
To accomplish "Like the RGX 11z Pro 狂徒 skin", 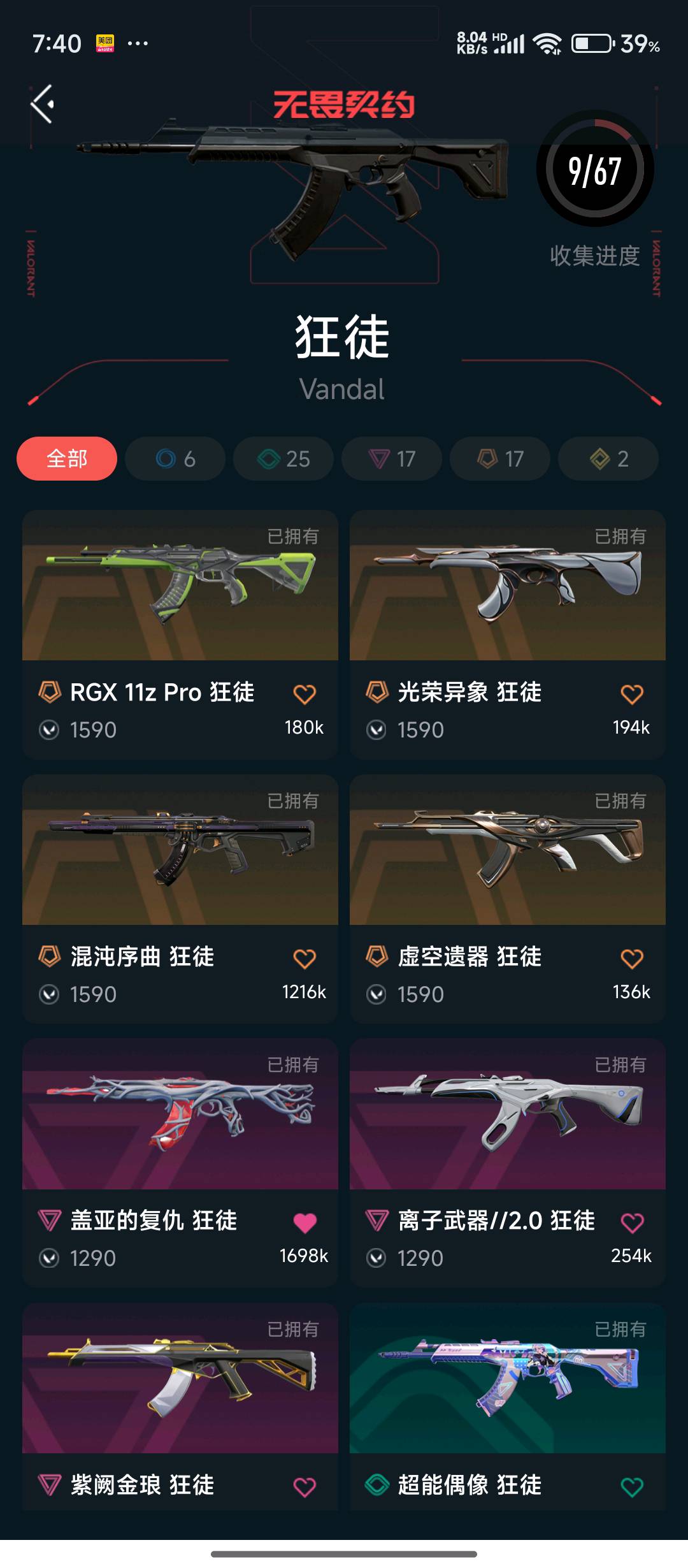I will 305,694.
